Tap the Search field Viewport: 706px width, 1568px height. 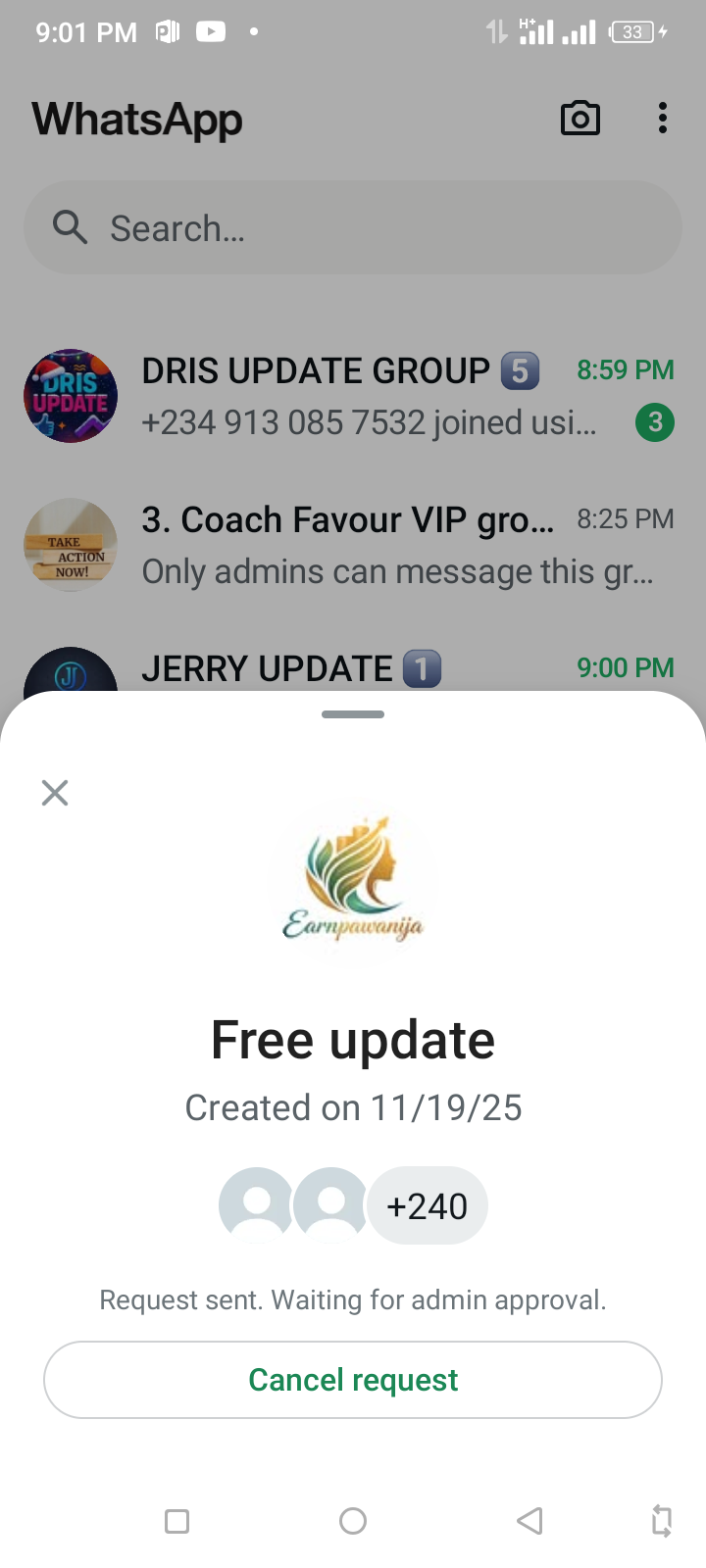[x=353, y=228]
